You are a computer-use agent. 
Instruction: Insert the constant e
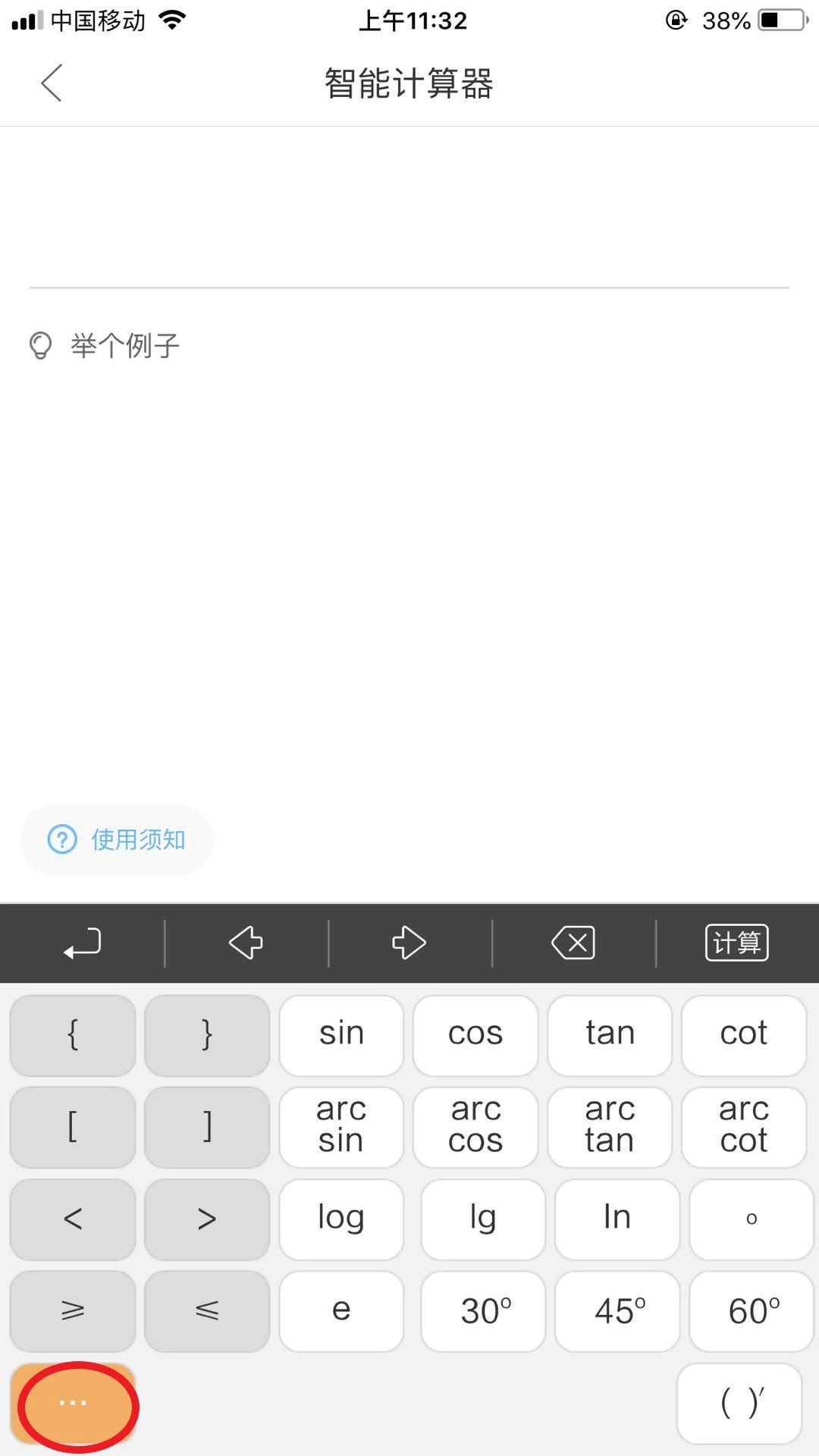(341, 1310)
